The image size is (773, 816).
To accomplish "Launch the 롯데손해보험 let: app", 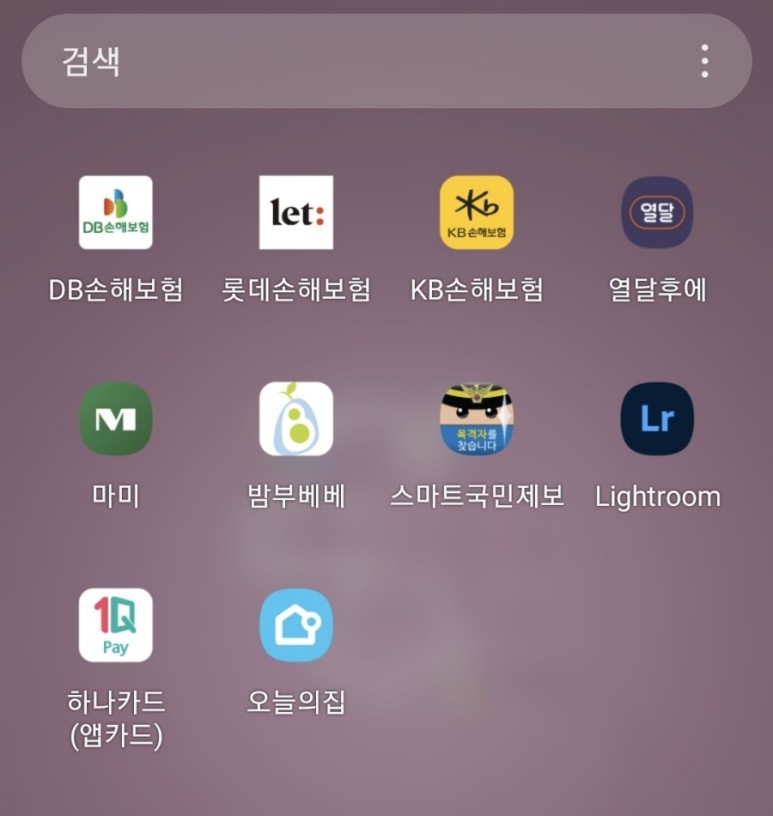I will tap(295, 212).
